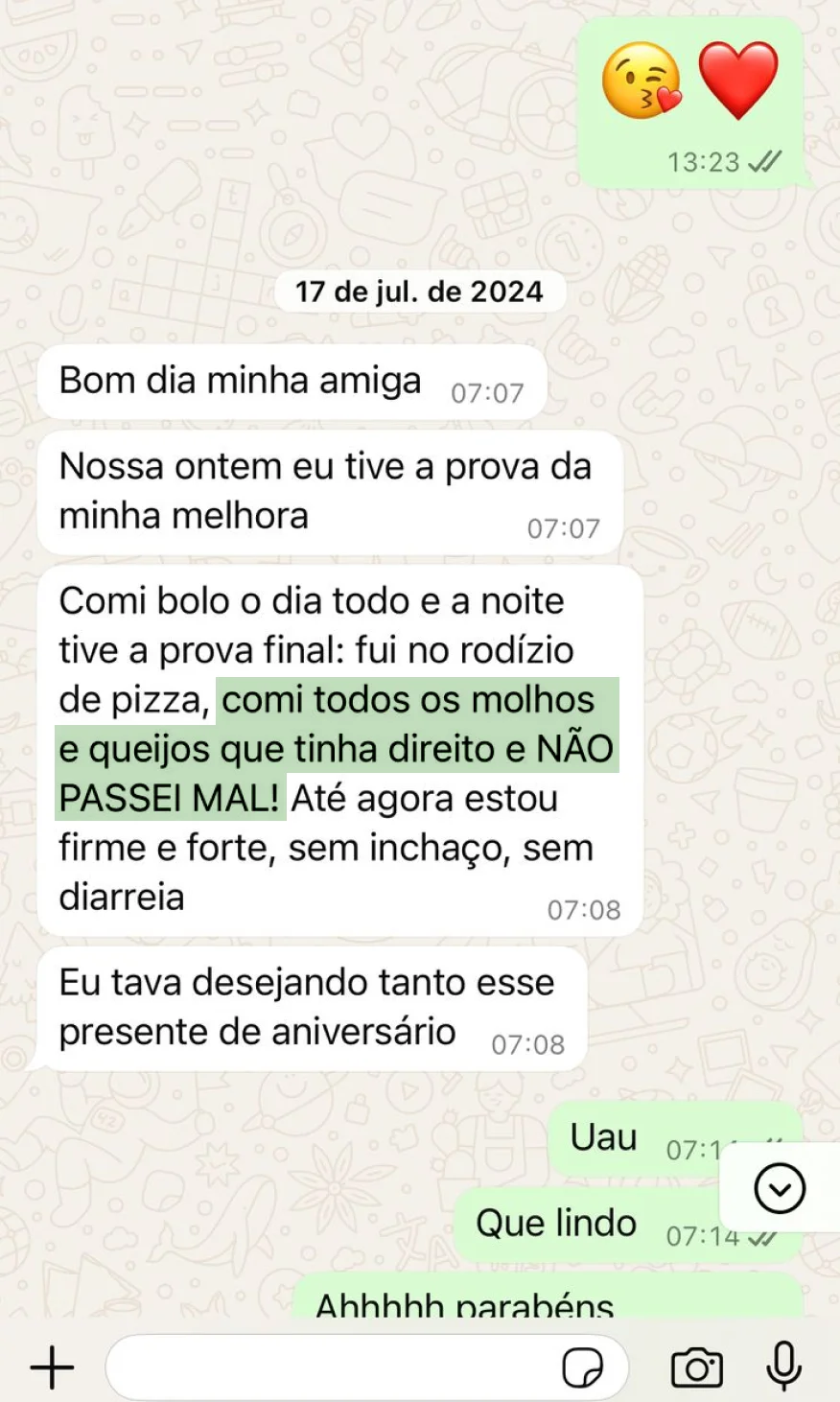Open the attachment plus menu

point(52,1367)
